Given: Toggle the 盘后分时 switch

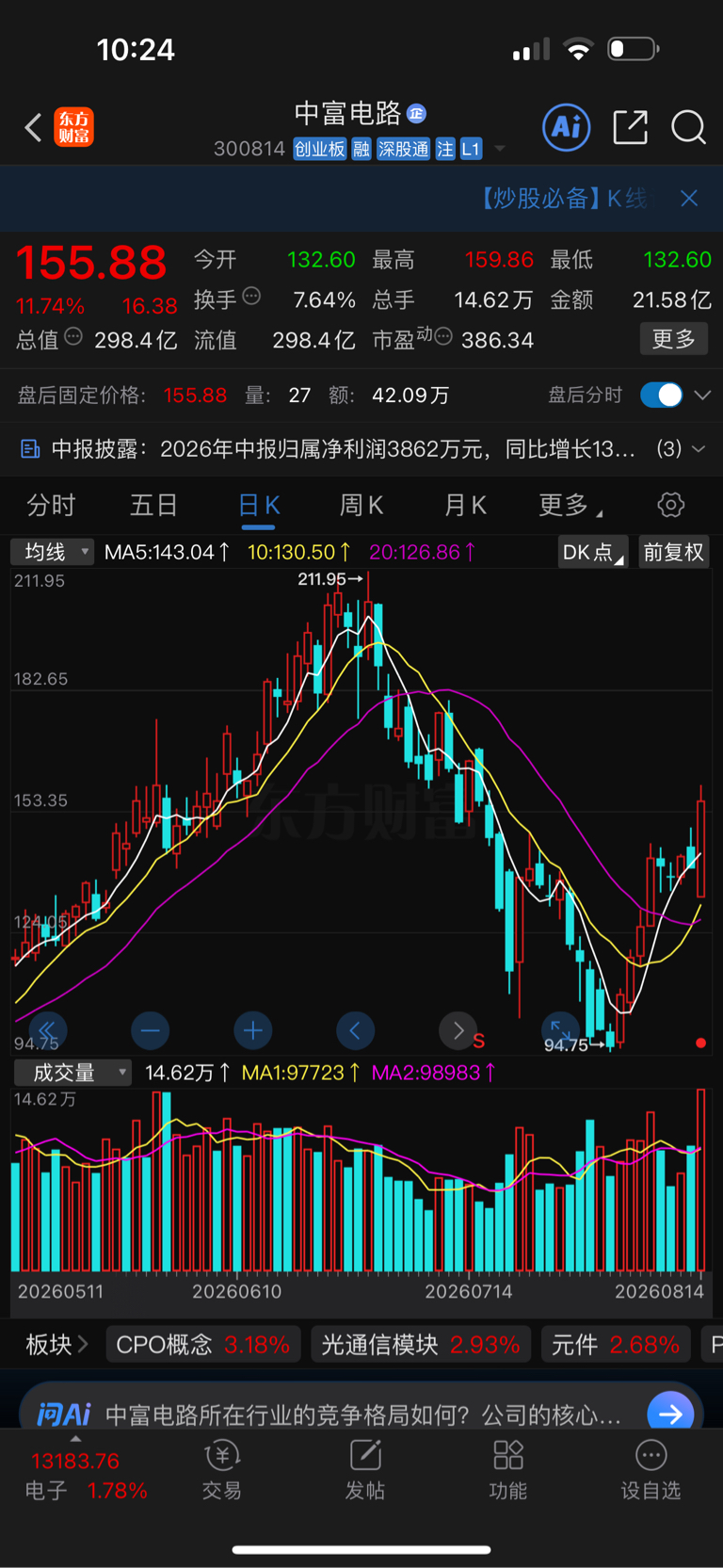Looking at the screenshot, I should point(661,395).
